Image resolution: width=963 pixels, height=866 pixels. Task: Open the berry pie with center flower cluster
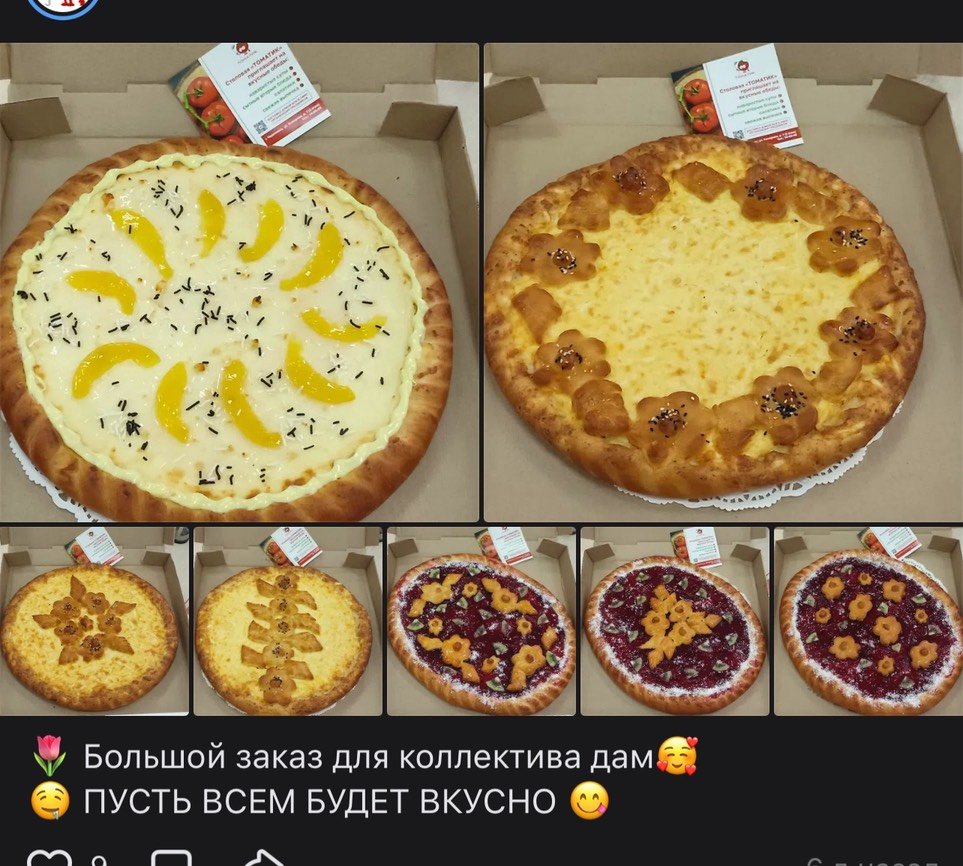[x=675, y=621]
